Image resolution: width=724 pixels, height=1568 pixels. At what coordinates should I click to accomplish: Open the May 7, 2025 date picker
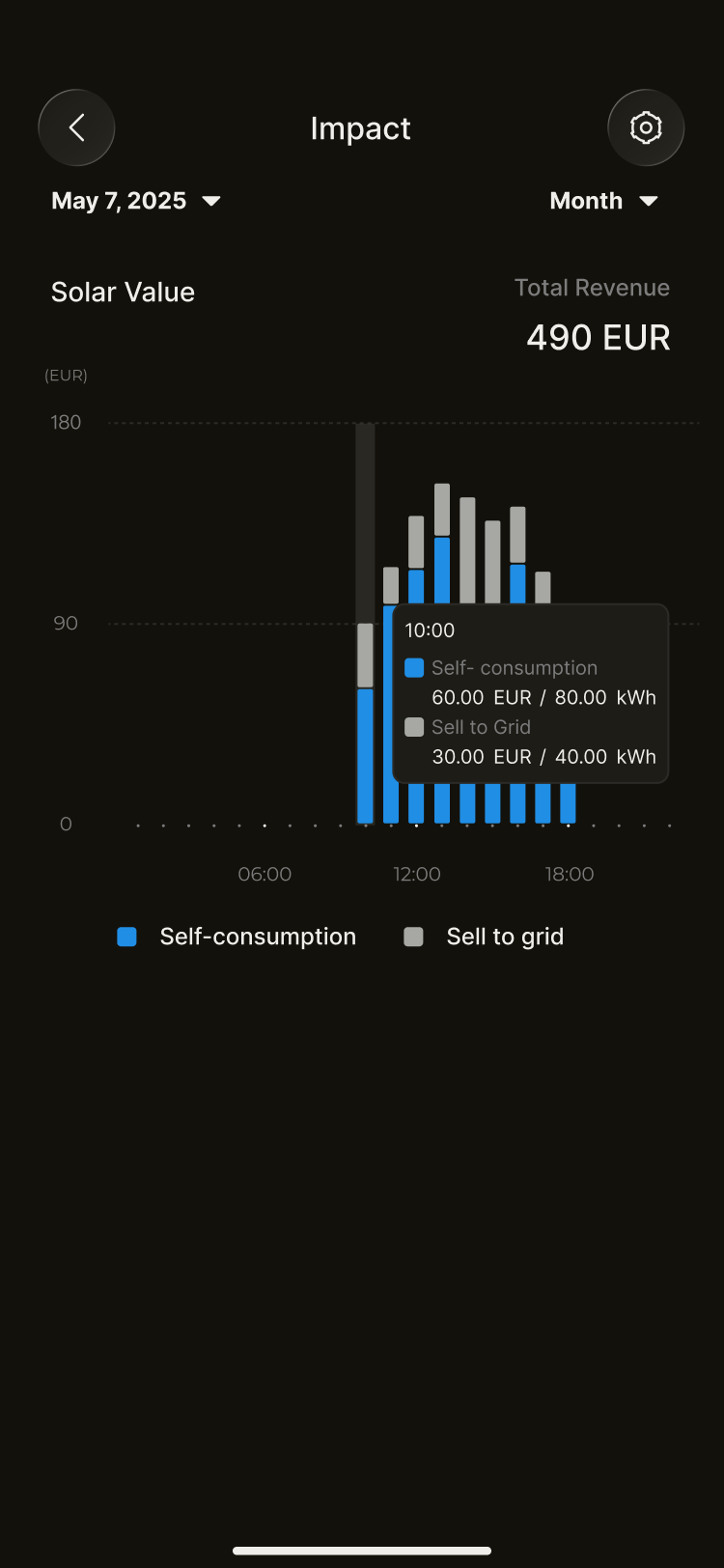[x=136, y=201]
